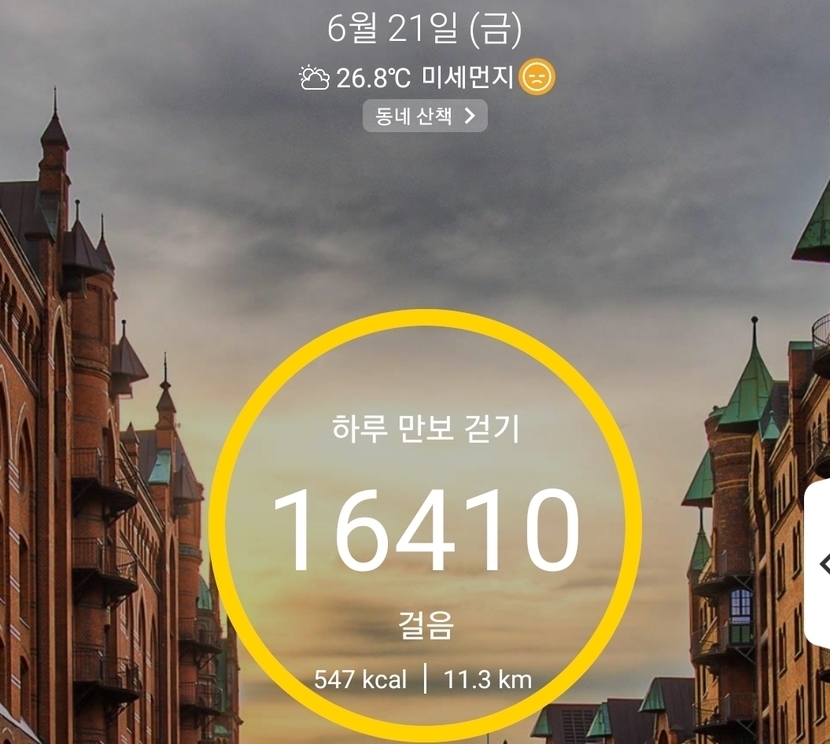Open the 동네 산책 chip

425,116
